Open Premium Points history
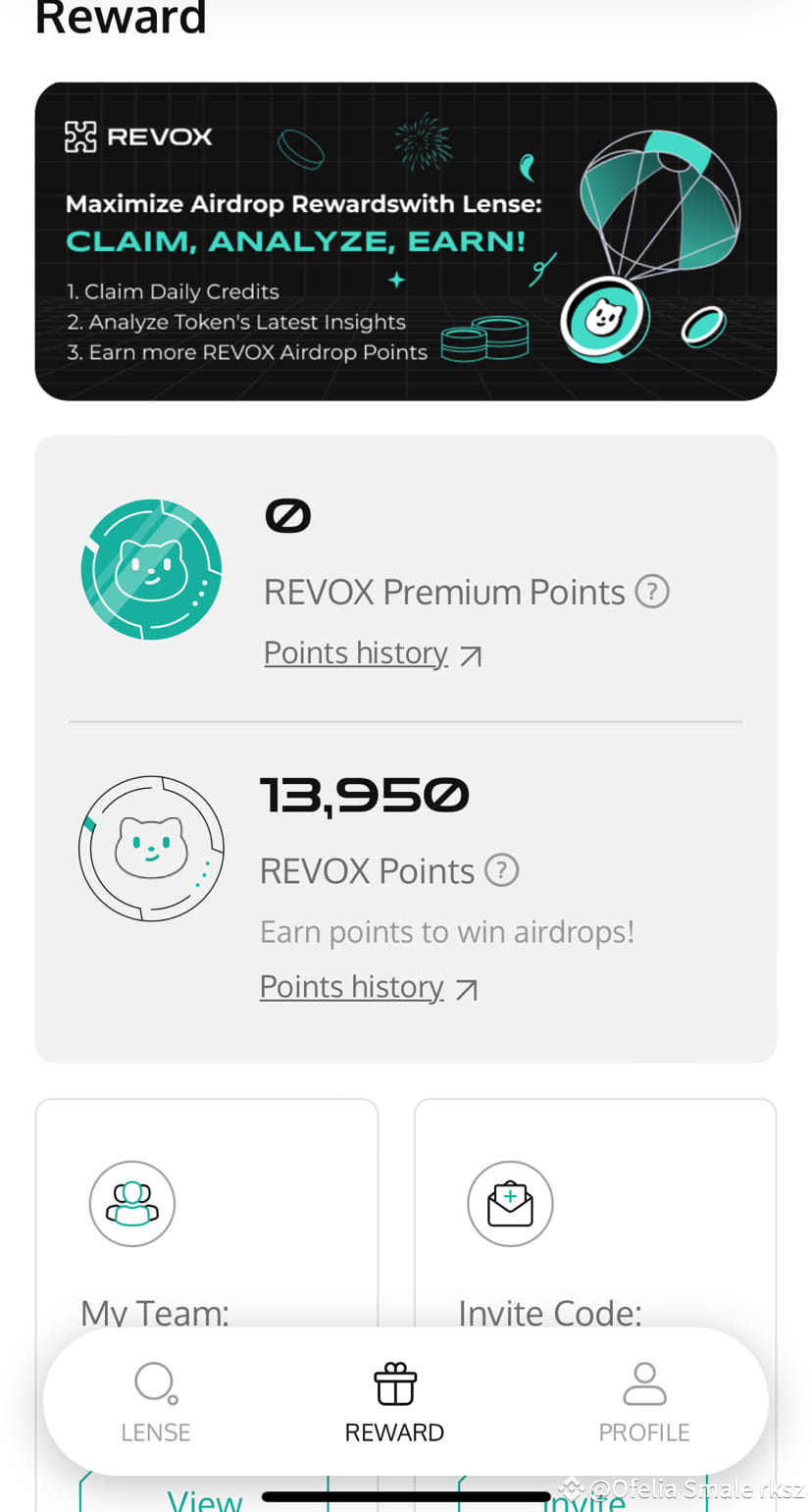This screenshot has width=812, height=1512. coord(356,652)
